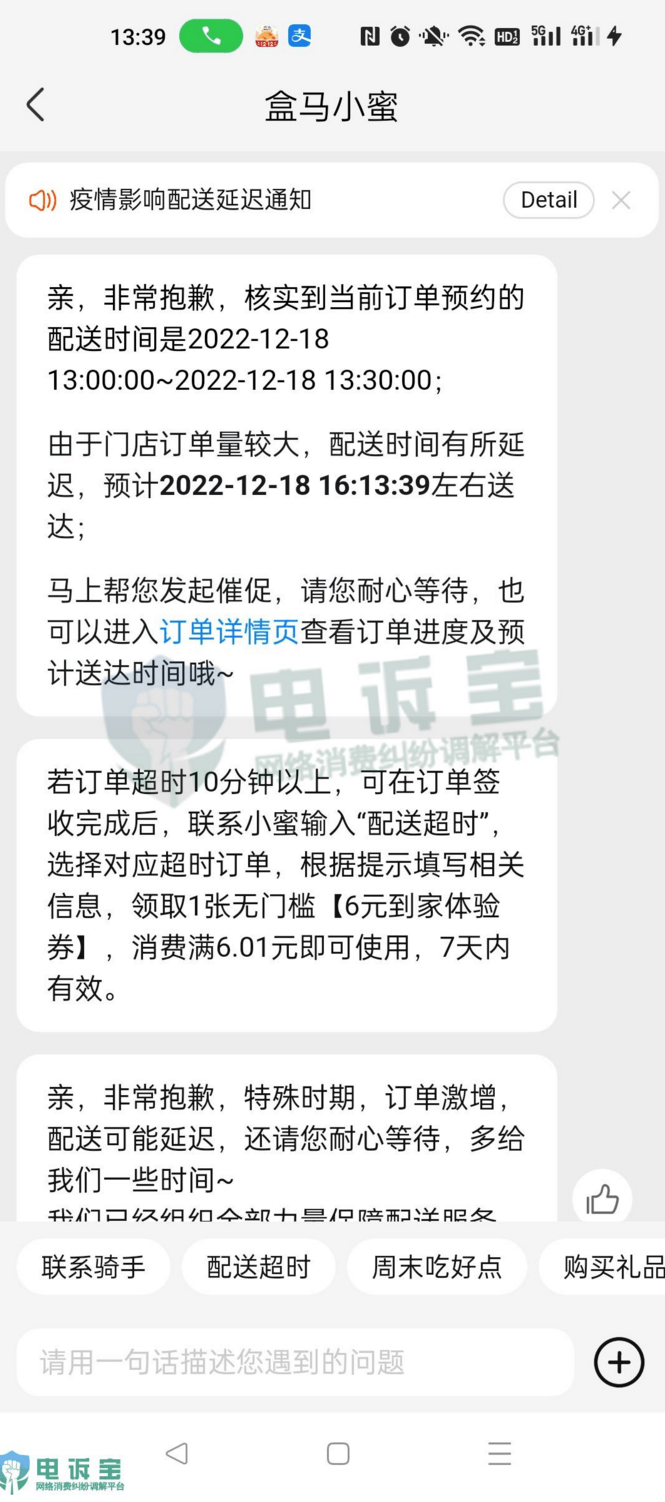Tap the system home button
This screenshot has width=665, height=1502.
338,1453
